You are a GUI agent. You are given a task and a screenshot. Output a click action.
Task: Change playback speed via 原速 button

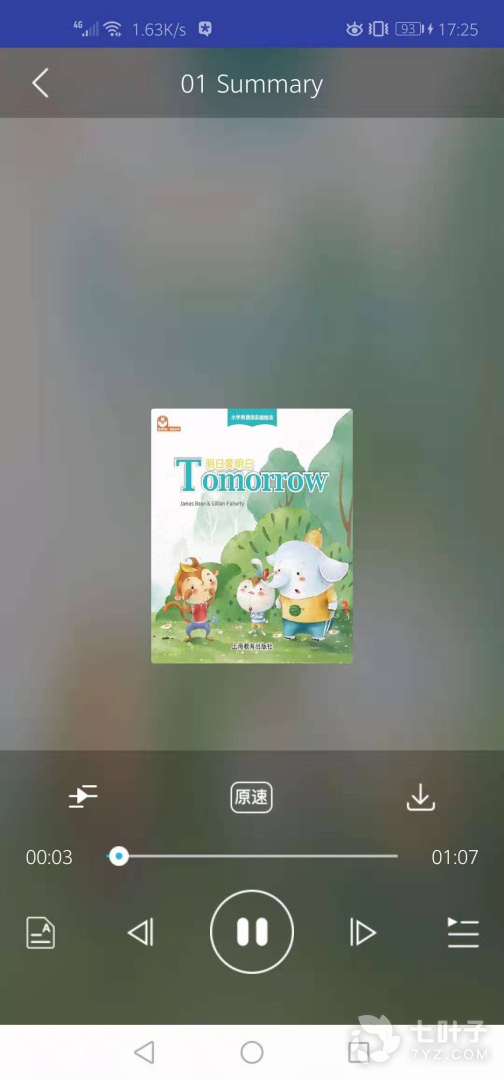click(x=251, y=798)
